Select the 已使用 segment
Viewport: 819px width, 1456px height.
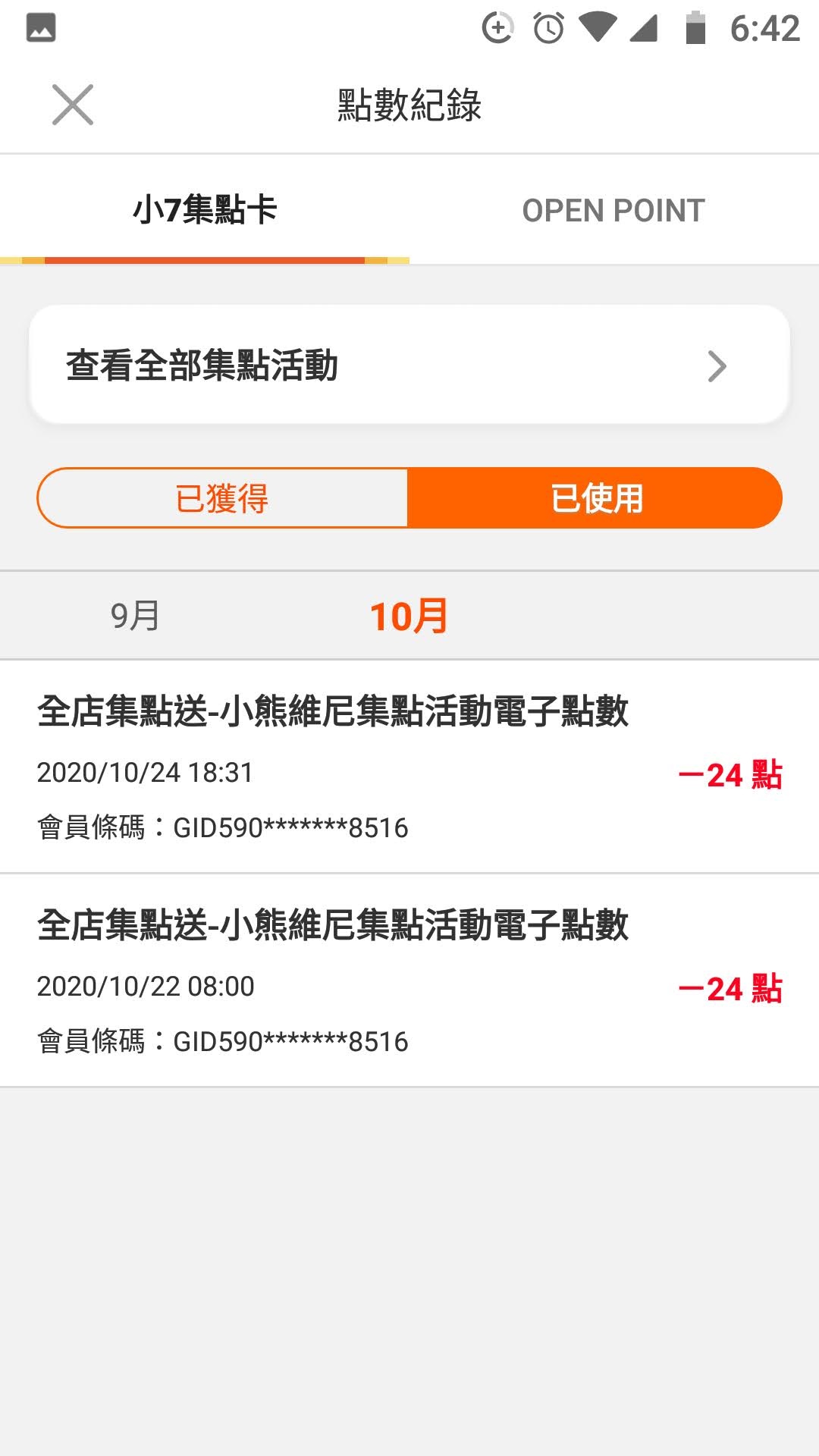click(x=595, y=498)
